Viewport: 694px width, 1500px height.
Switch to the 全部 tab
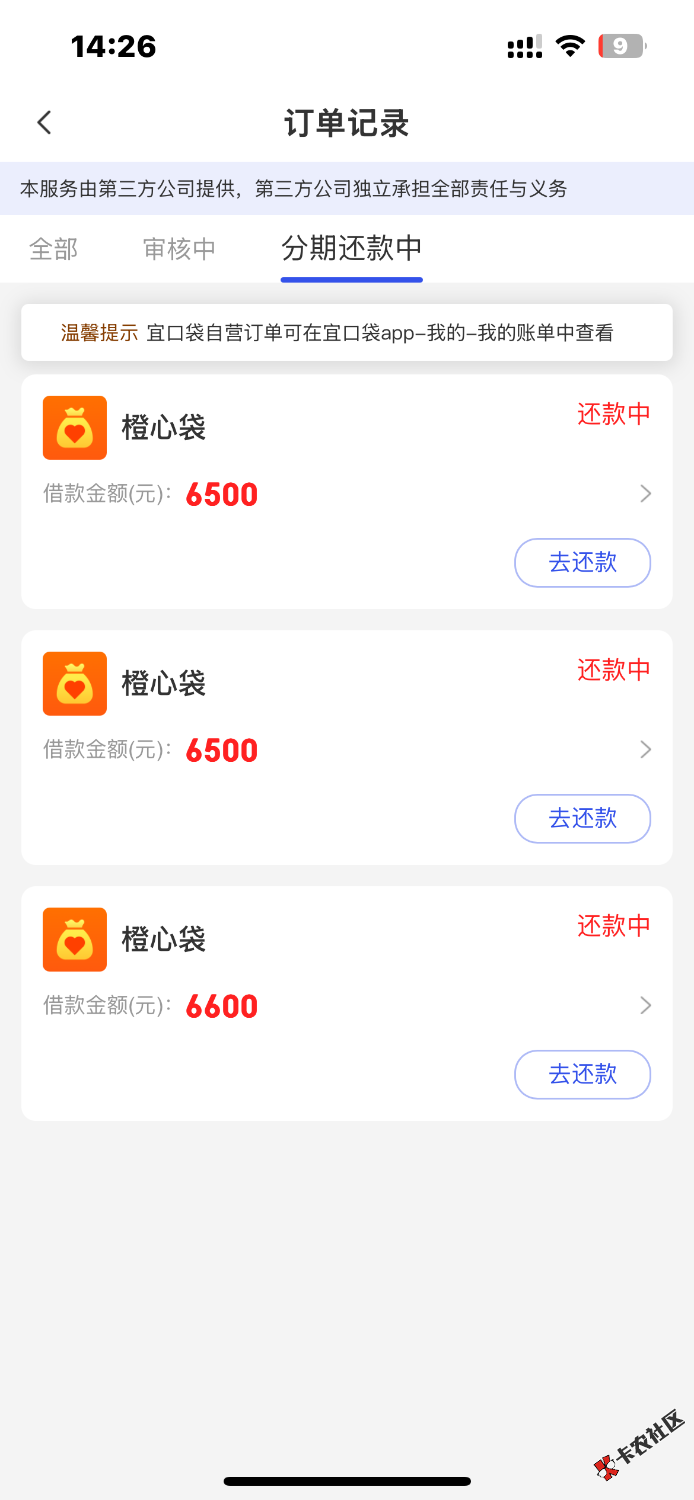coord(54,249)
